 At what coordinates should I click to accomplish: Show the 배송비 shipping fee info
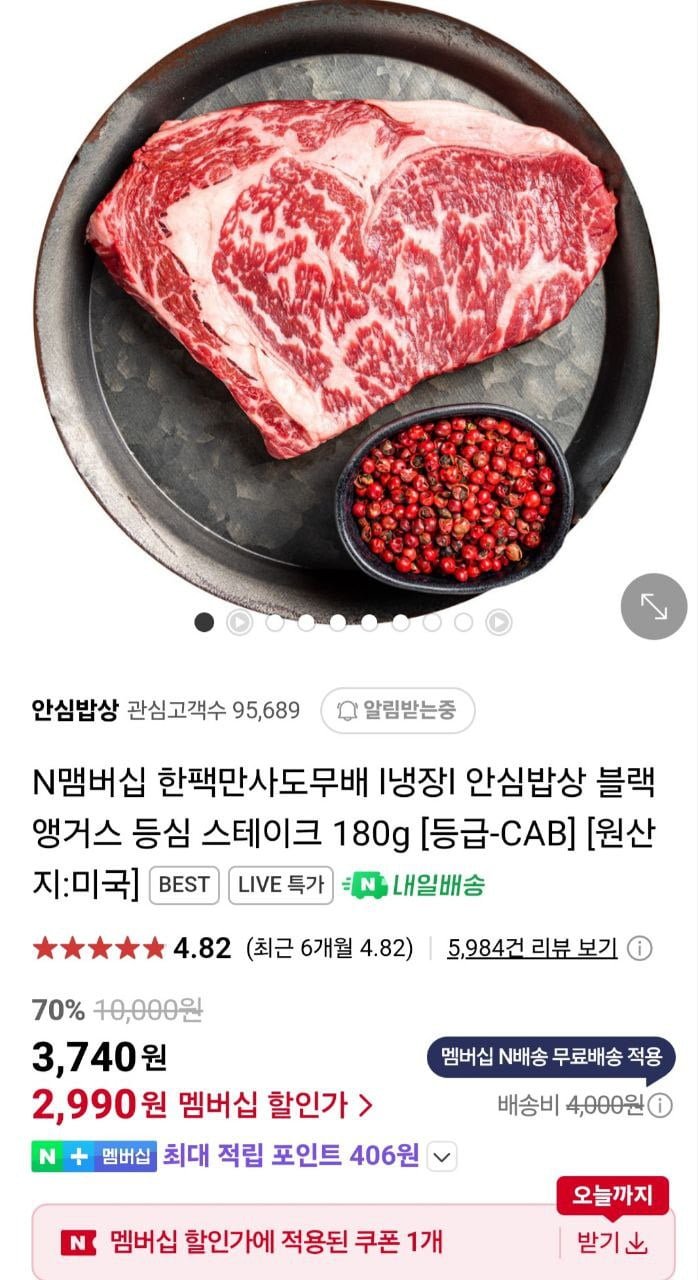660,1105
